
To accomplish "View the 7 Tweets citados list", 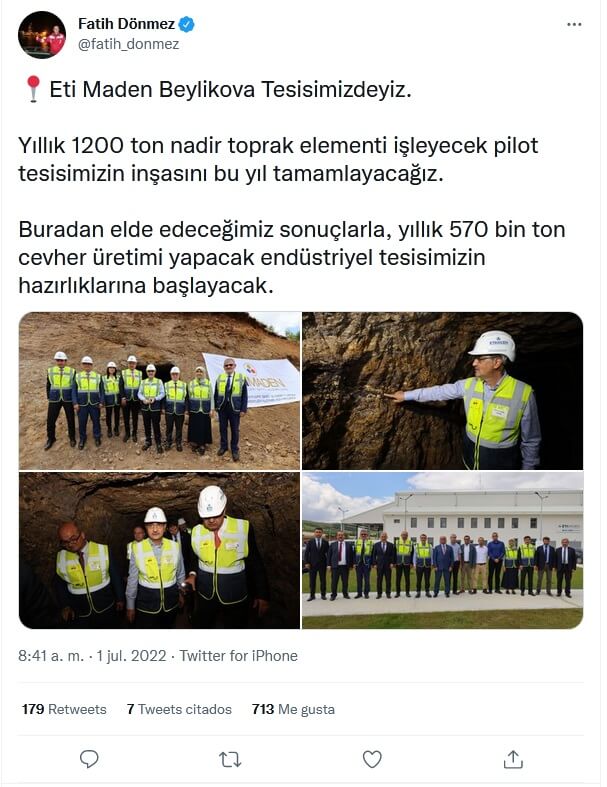I will click(179, 709).
